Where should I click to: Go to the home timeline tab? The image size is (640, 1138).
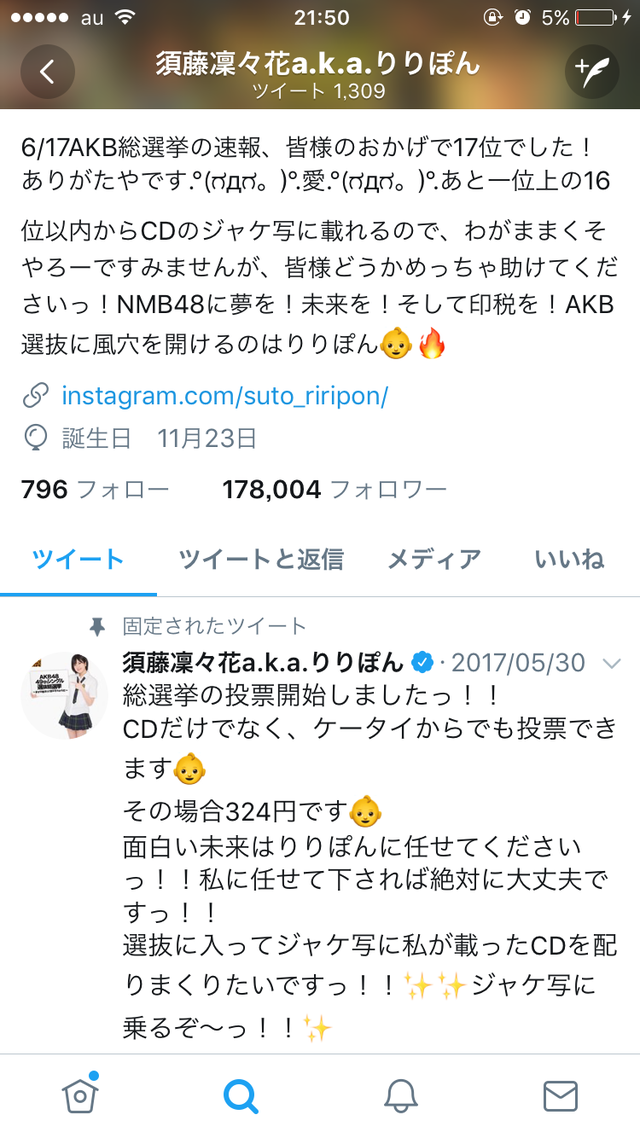coord(80,1096)
